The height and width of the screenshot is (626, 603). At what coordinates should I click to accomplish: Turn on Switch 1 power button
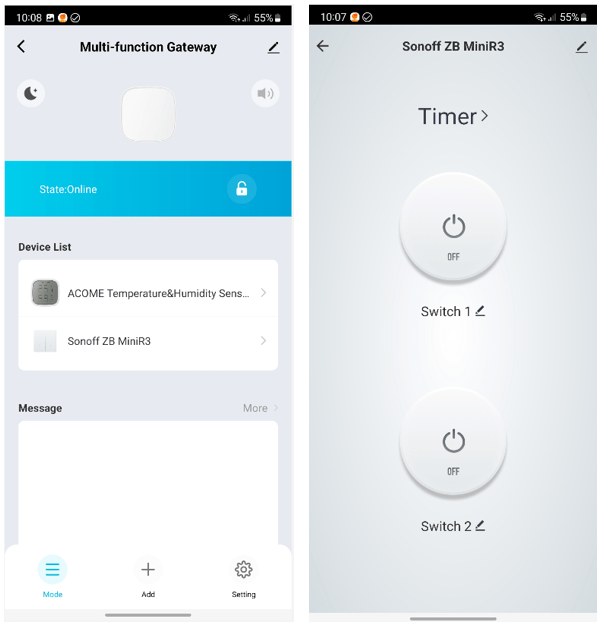(453, 229)
